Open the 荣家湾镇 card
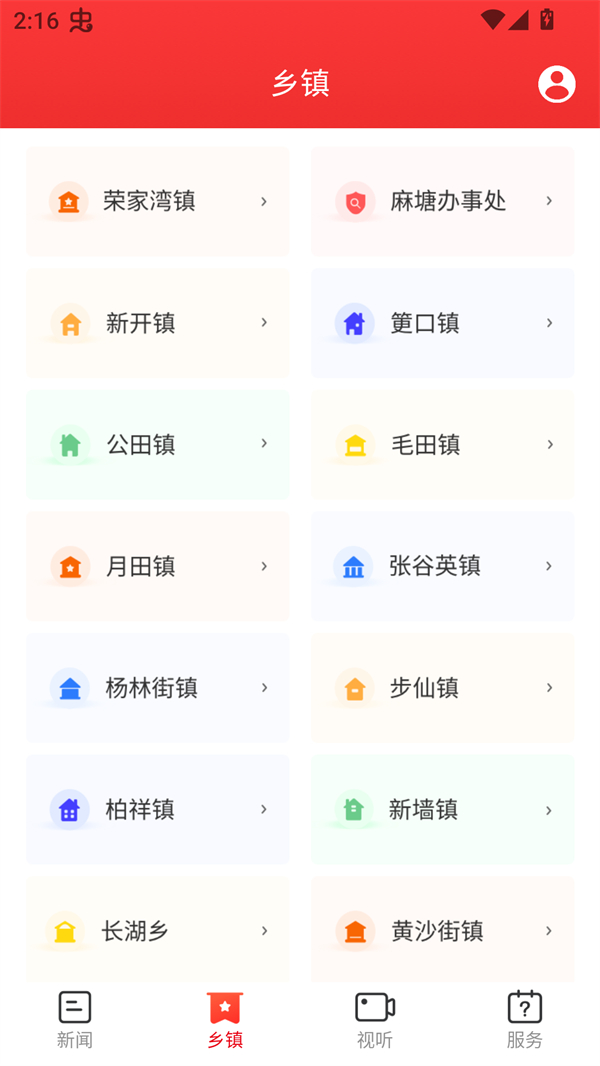Screen dimensions: 600x1066 pos(158,202)
